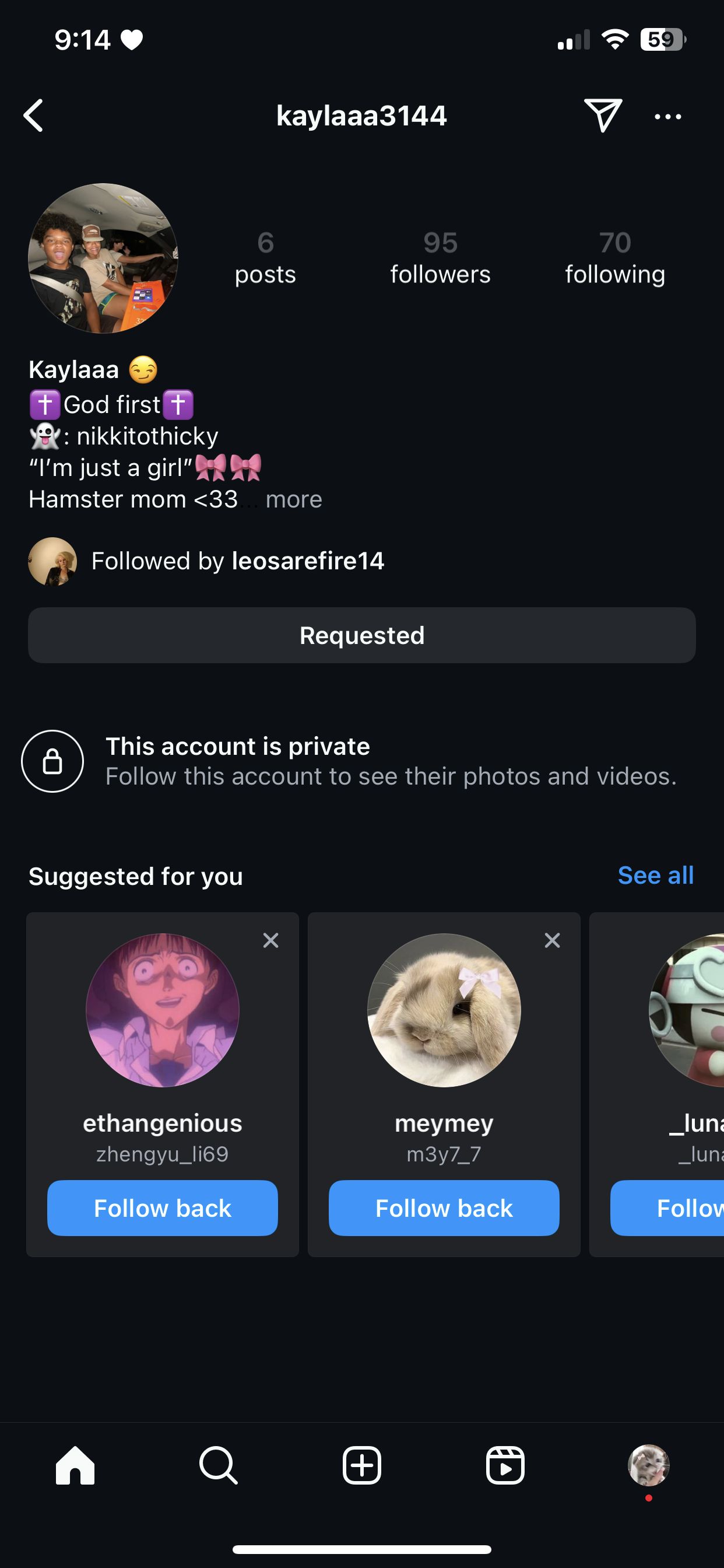Screen dimensions: 724x1568
Task: Switch to the Home tab
Action: (x=75, y=1465)
